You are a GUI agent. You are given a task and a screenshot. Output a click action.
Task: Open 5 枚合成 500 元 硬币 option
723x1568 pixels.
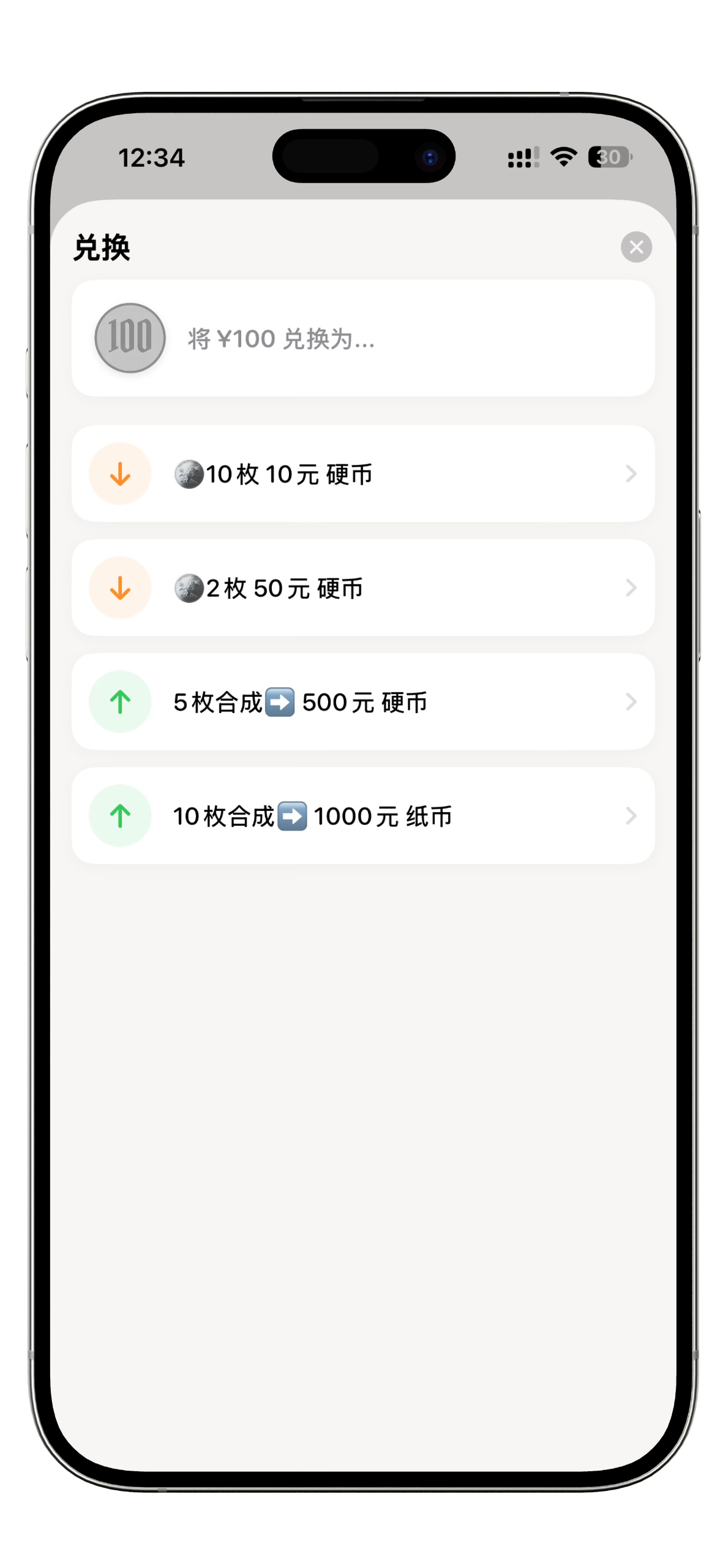point(362,701)
